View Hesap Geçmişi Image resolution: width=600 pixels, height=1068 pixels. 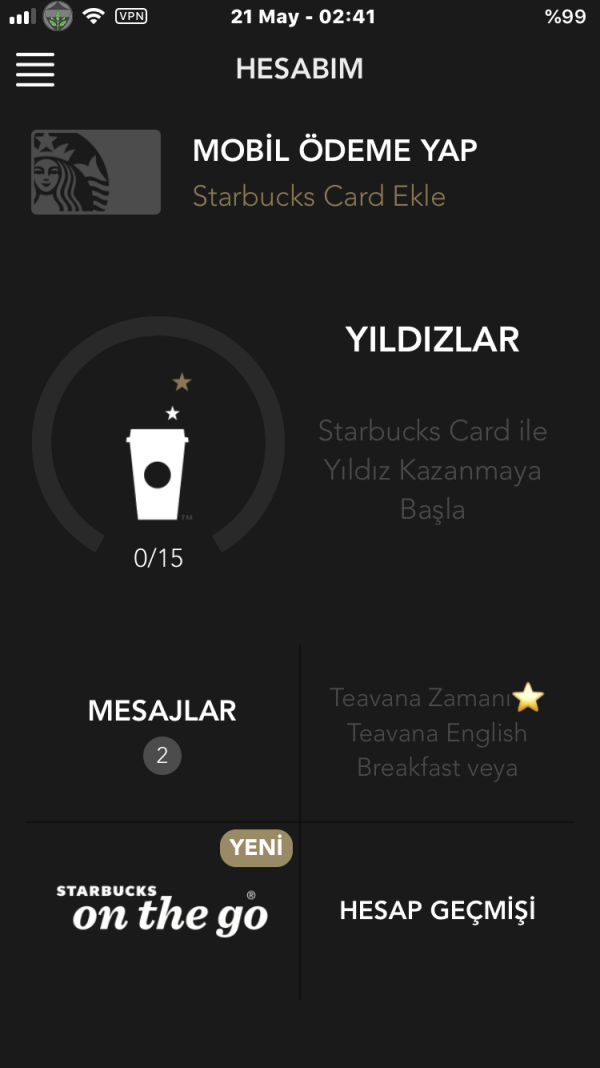coord(437,910)
